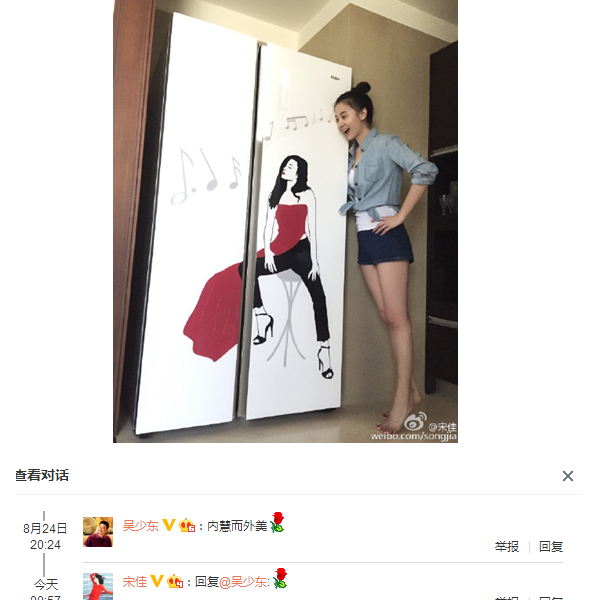The width and height of the screenshot is (600, 600).
Task: View the posted refrigerator photo
Action: pos(285,220)
